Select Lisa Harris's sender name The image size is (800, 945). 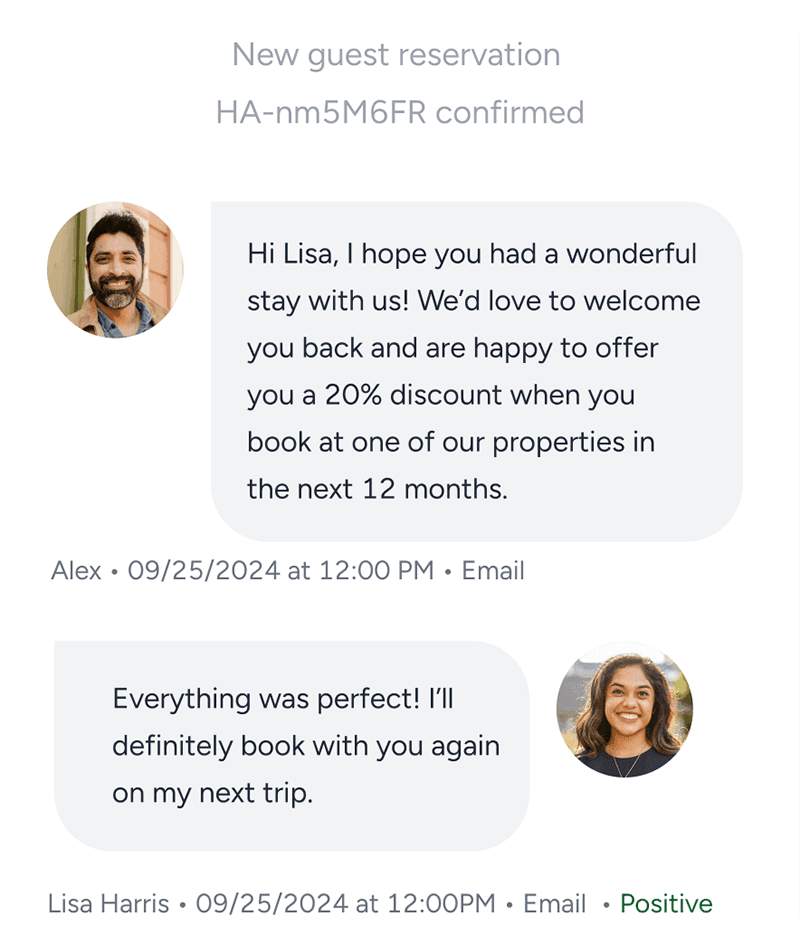(x=110, y=903)
